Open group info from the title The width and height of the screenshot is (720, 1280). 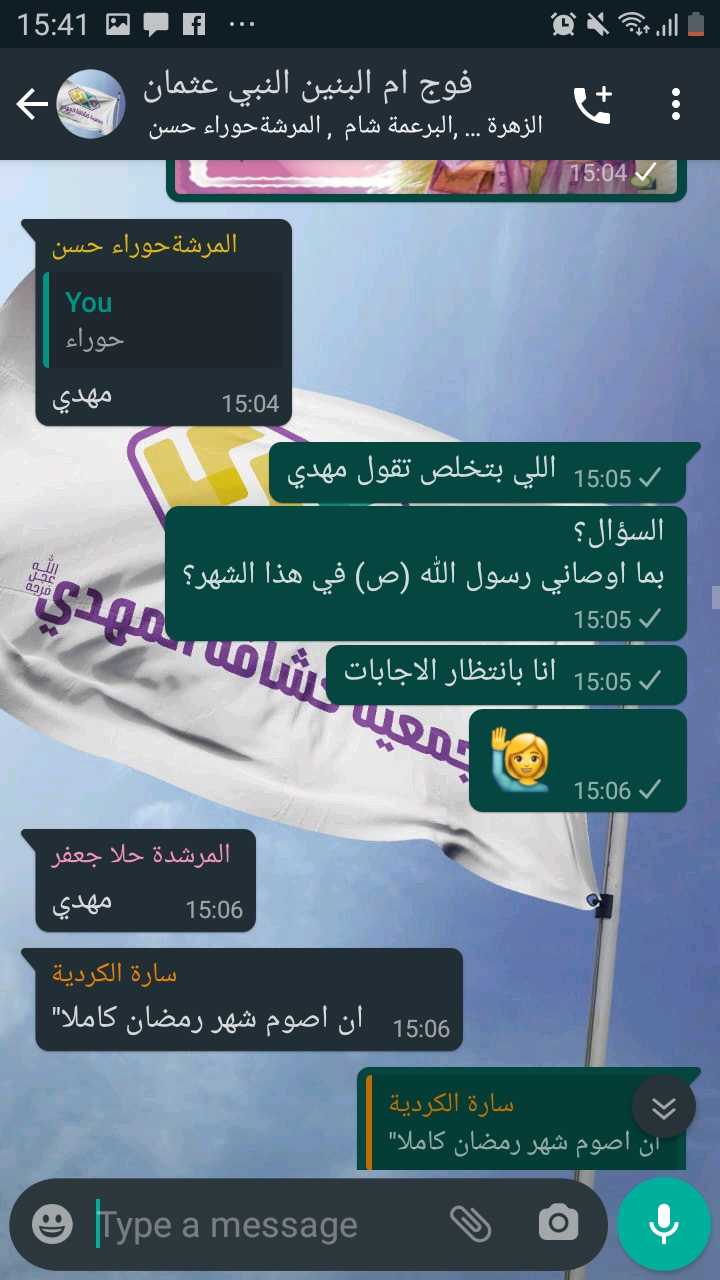340,104
